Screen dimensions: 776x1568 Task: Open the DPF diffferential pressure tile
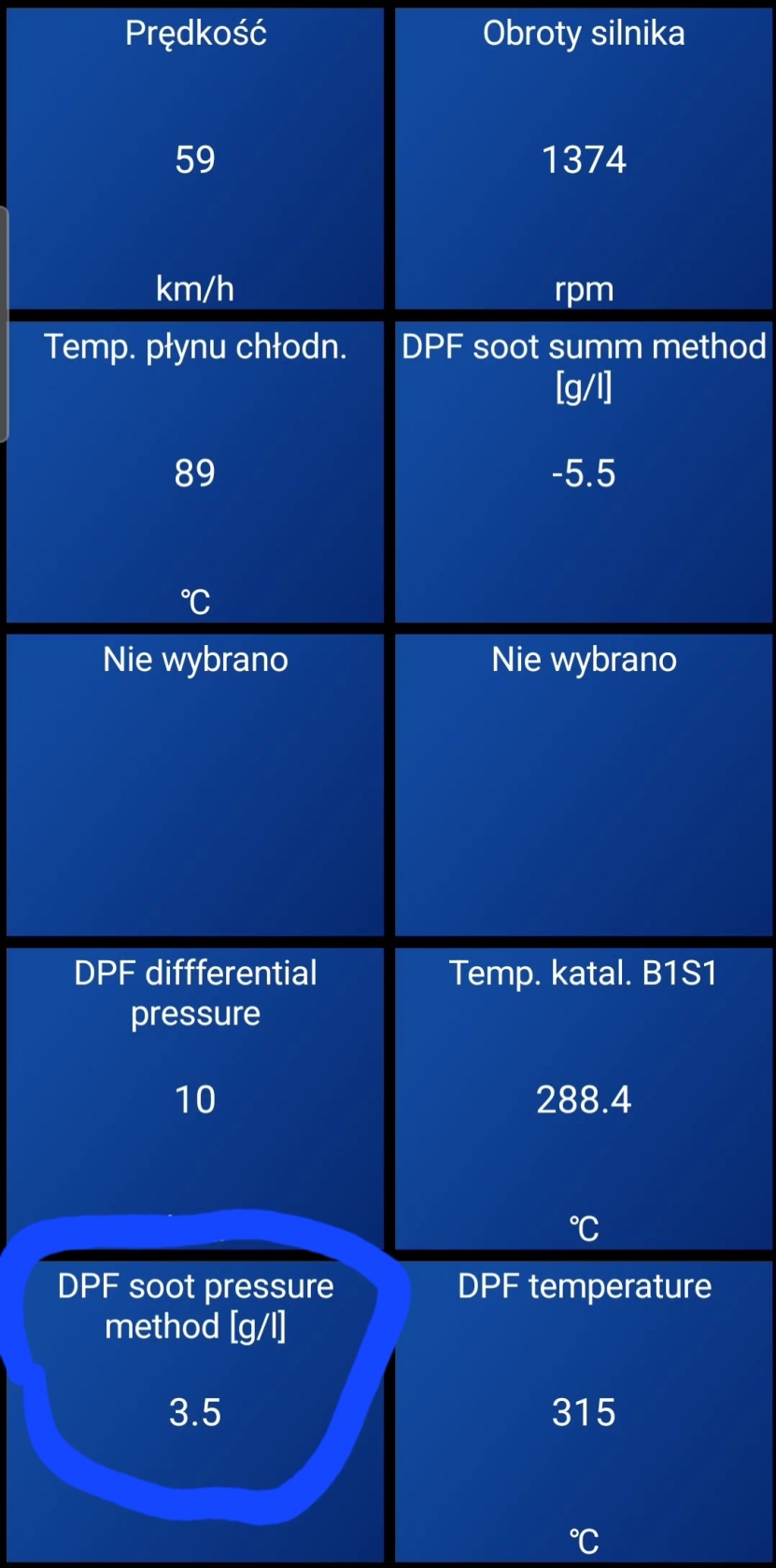point(195,1099)
